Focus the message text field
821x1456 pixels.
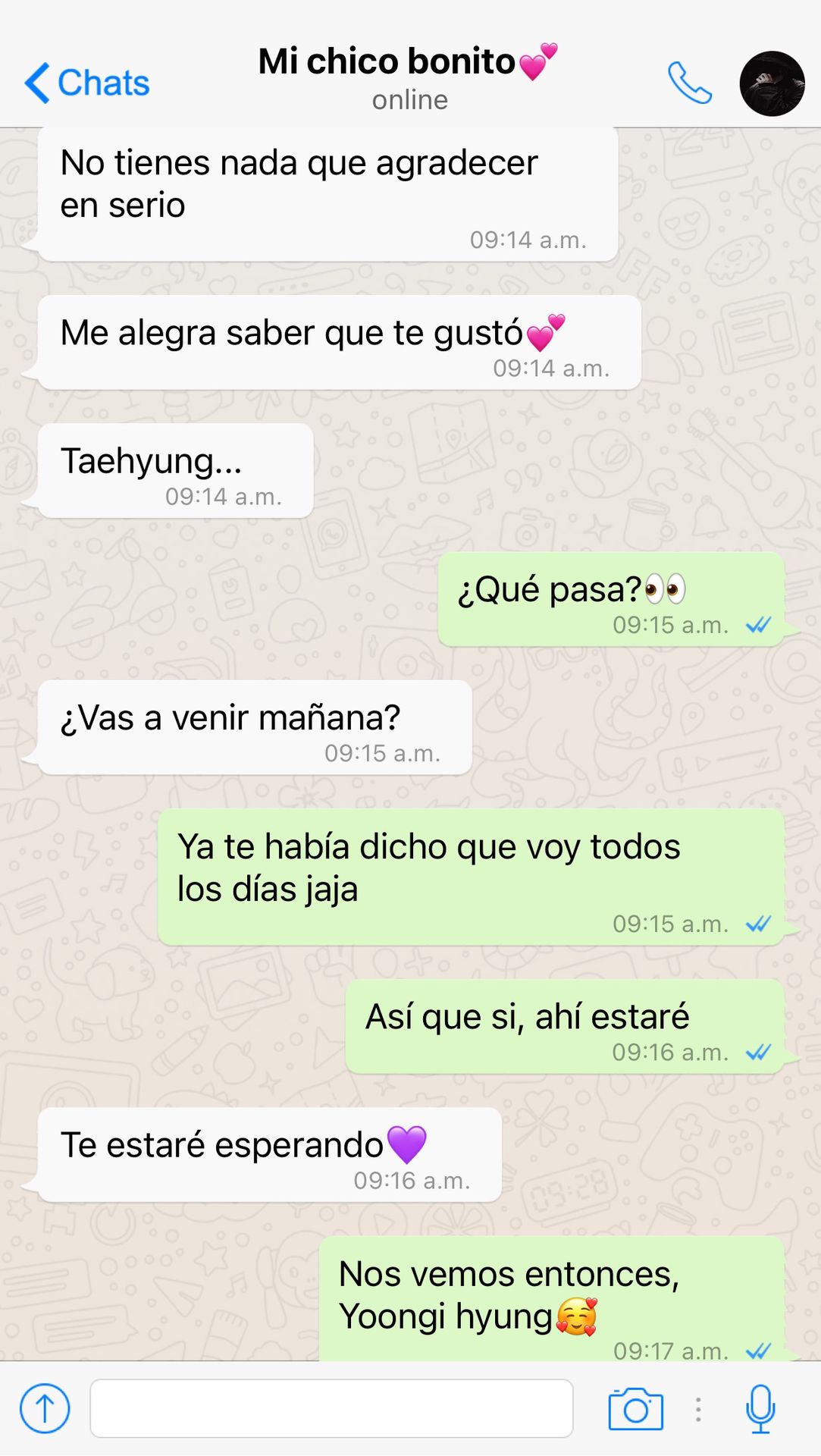pyautogui.click(x=331, y=1408)
